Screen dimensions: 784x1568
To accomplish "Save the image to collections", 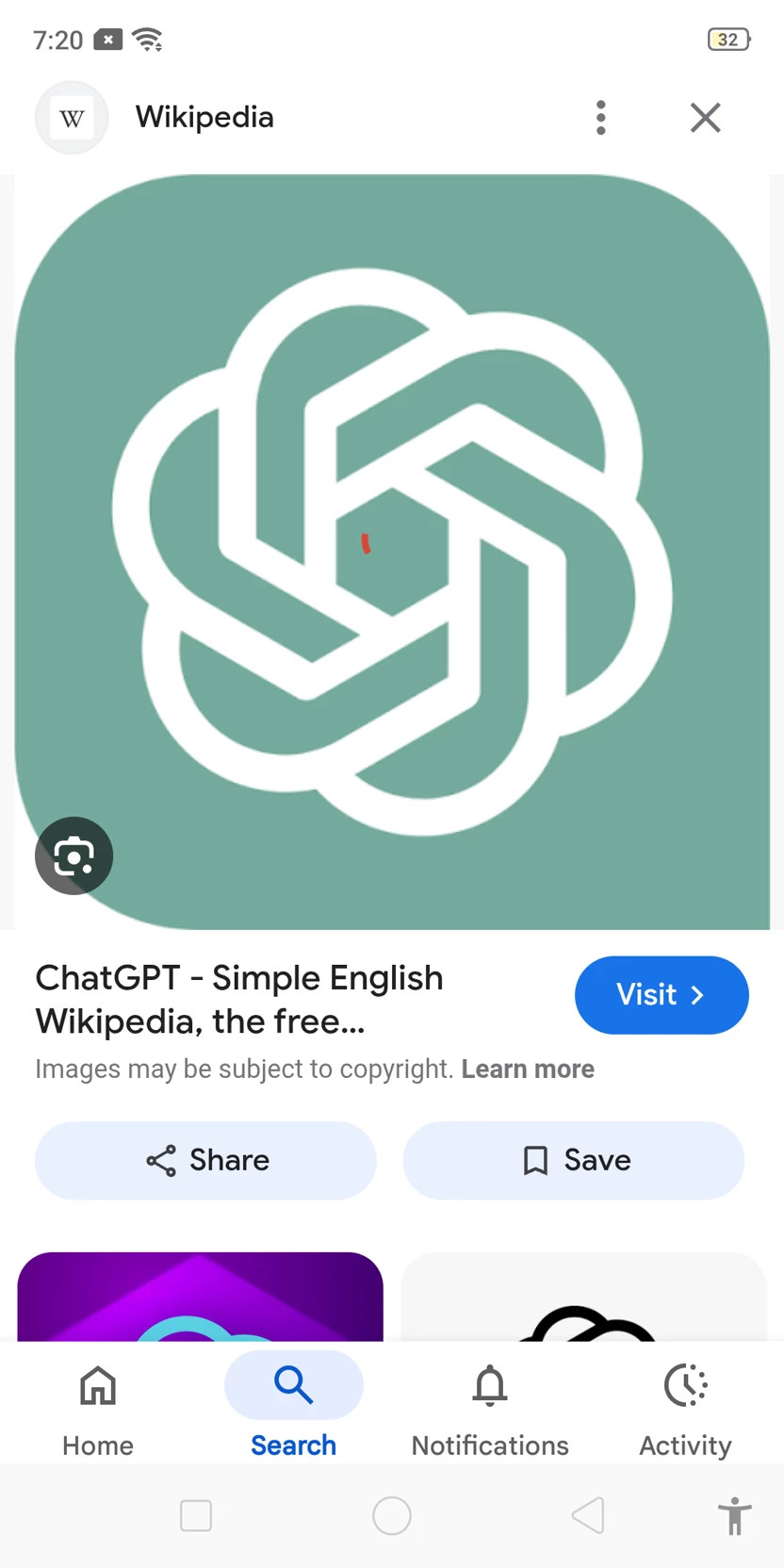I will click(x=574, y=1160).
